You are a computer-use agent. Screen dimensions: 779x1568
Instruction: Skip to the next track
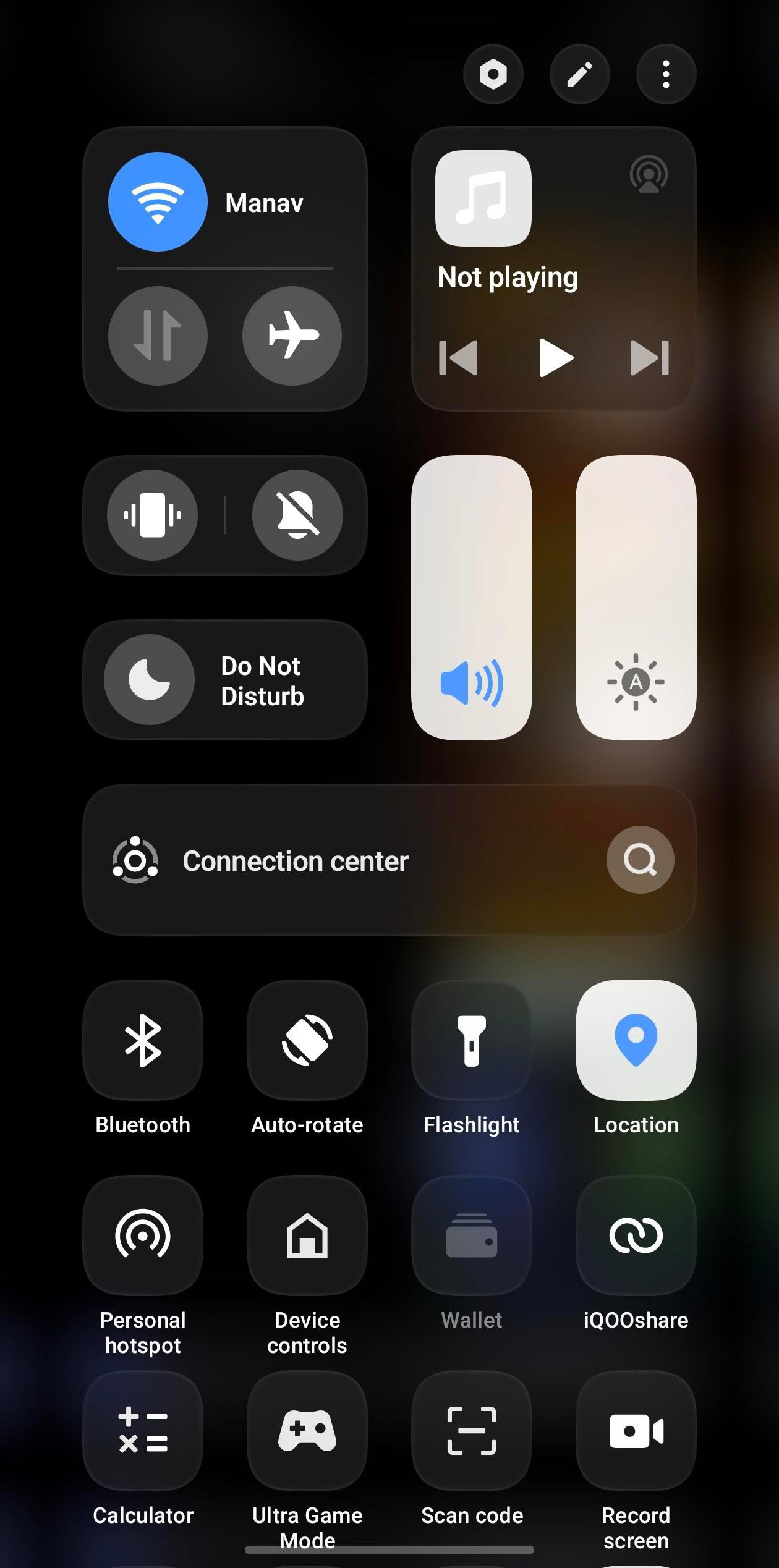pos(649,357)
